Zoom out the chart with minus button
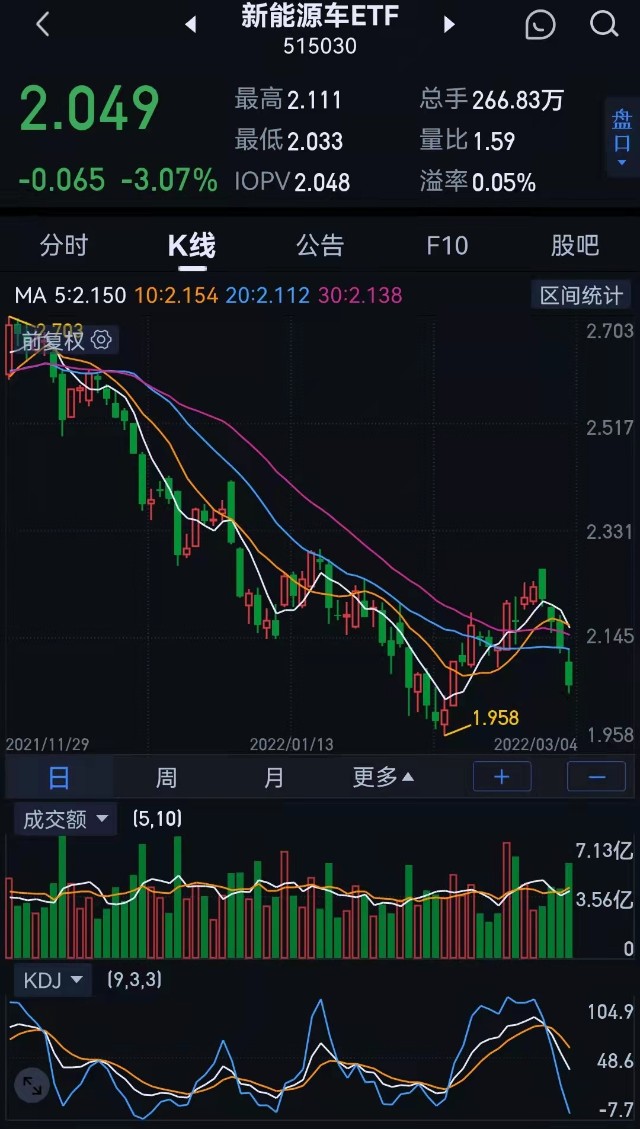Screen dimensions: 640x1129 coord(597,777)
